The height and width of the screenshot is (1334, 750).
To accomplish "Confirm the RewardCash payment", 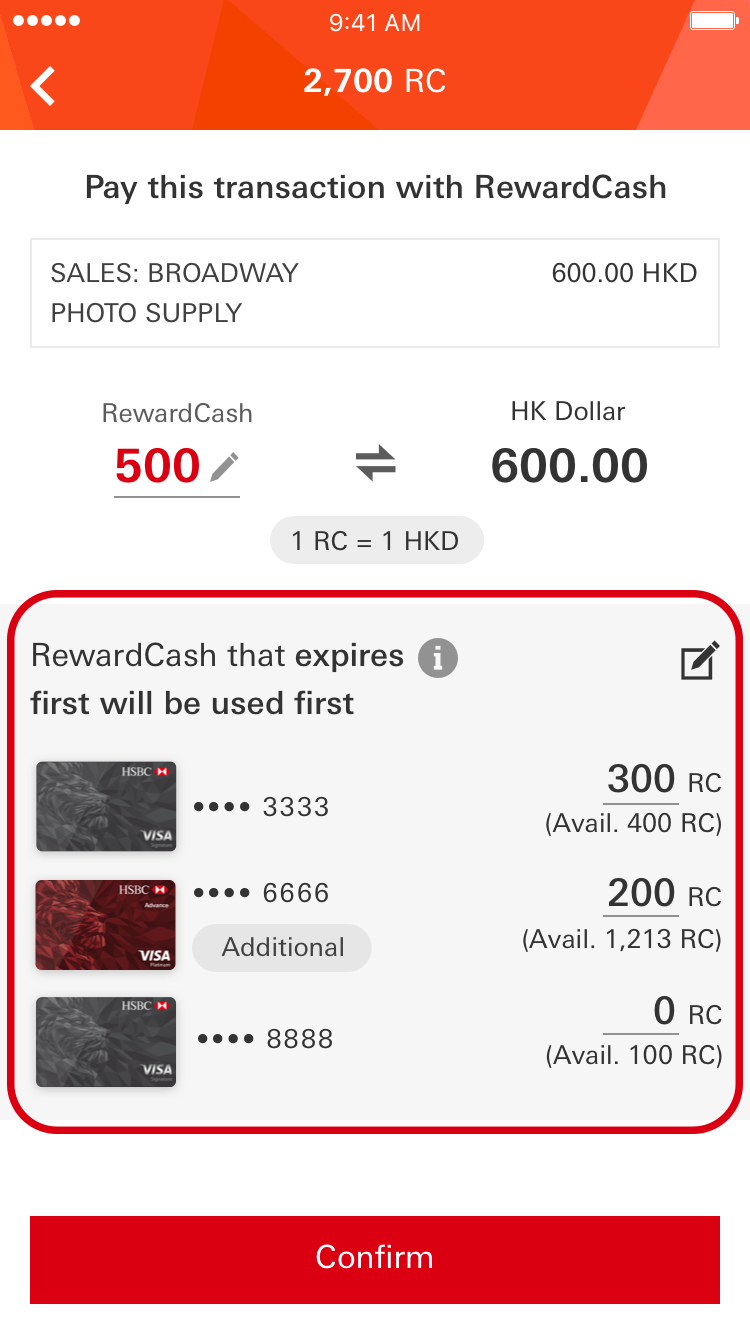I will [x=375, y=1259].
